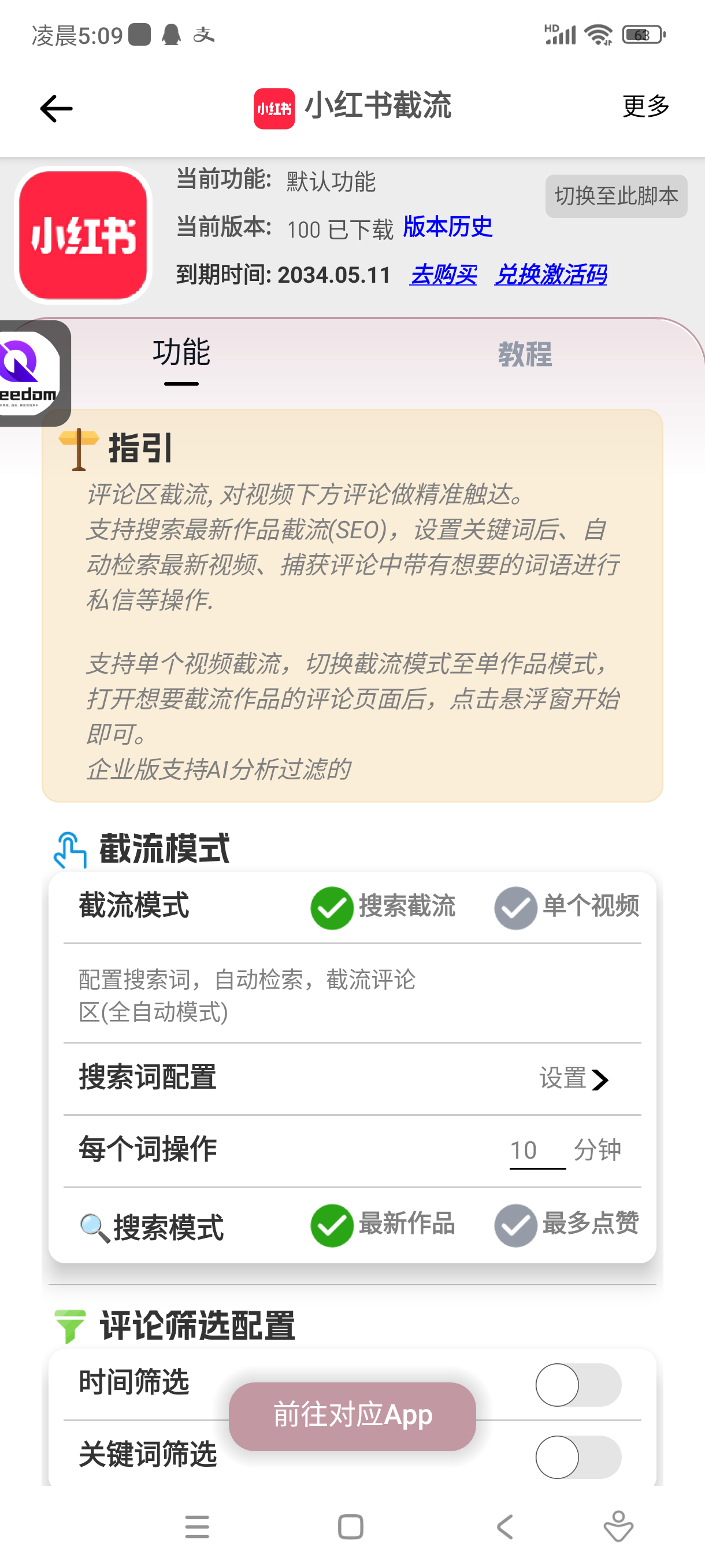Open 版本历史 link
705x1568 pixels.
tap(448, 227)
